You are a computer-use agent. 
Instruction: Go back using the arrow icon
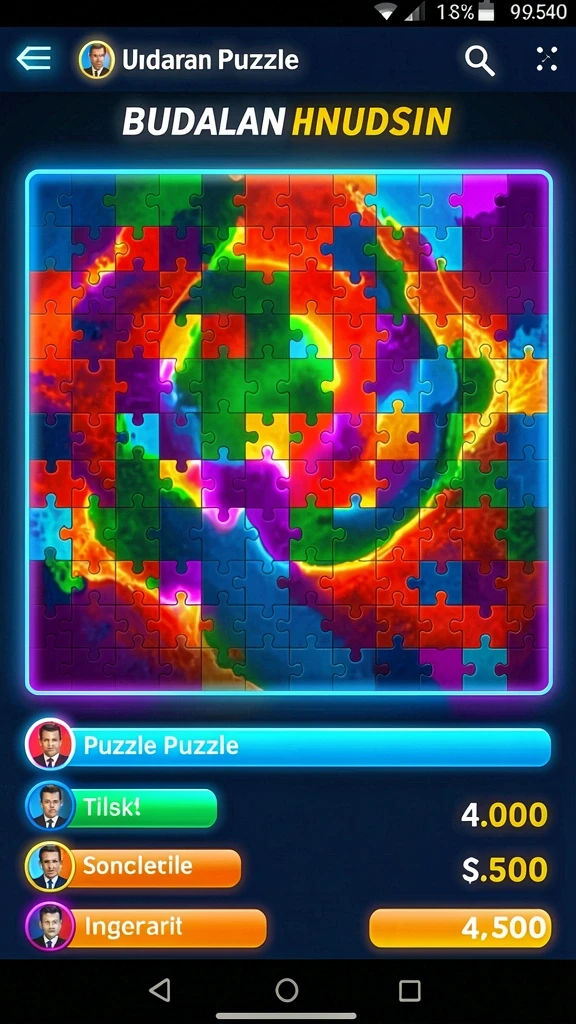pos(34,59)
